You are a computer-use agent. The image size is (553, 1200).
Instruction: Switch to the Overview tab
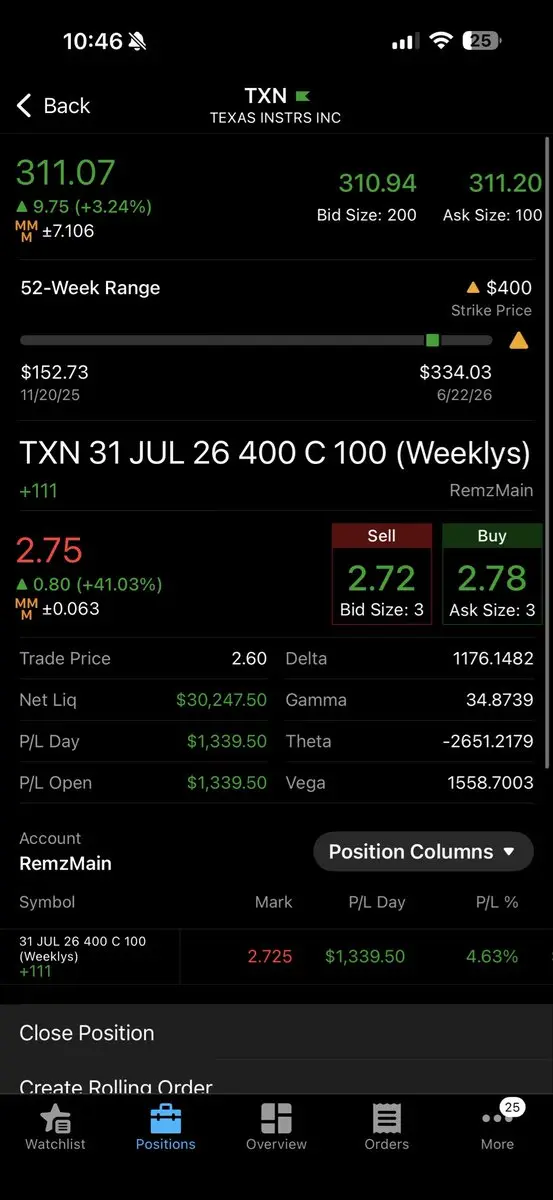click(x=276, y=1128)
